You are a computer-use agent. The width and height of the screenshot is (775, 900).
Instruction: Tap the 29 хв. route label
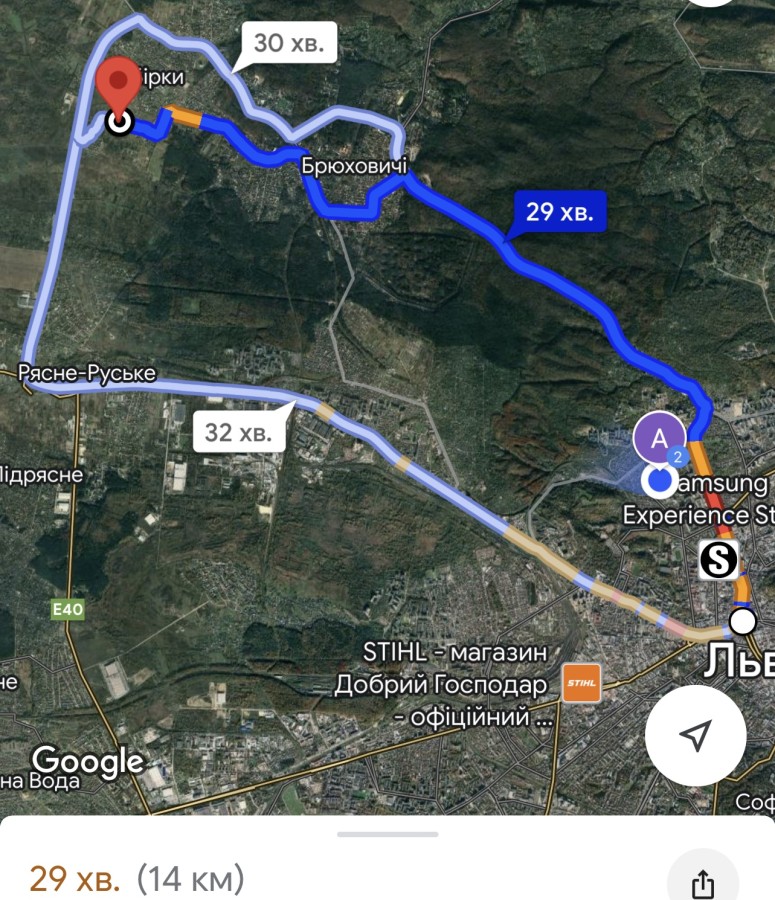point(560,212)
